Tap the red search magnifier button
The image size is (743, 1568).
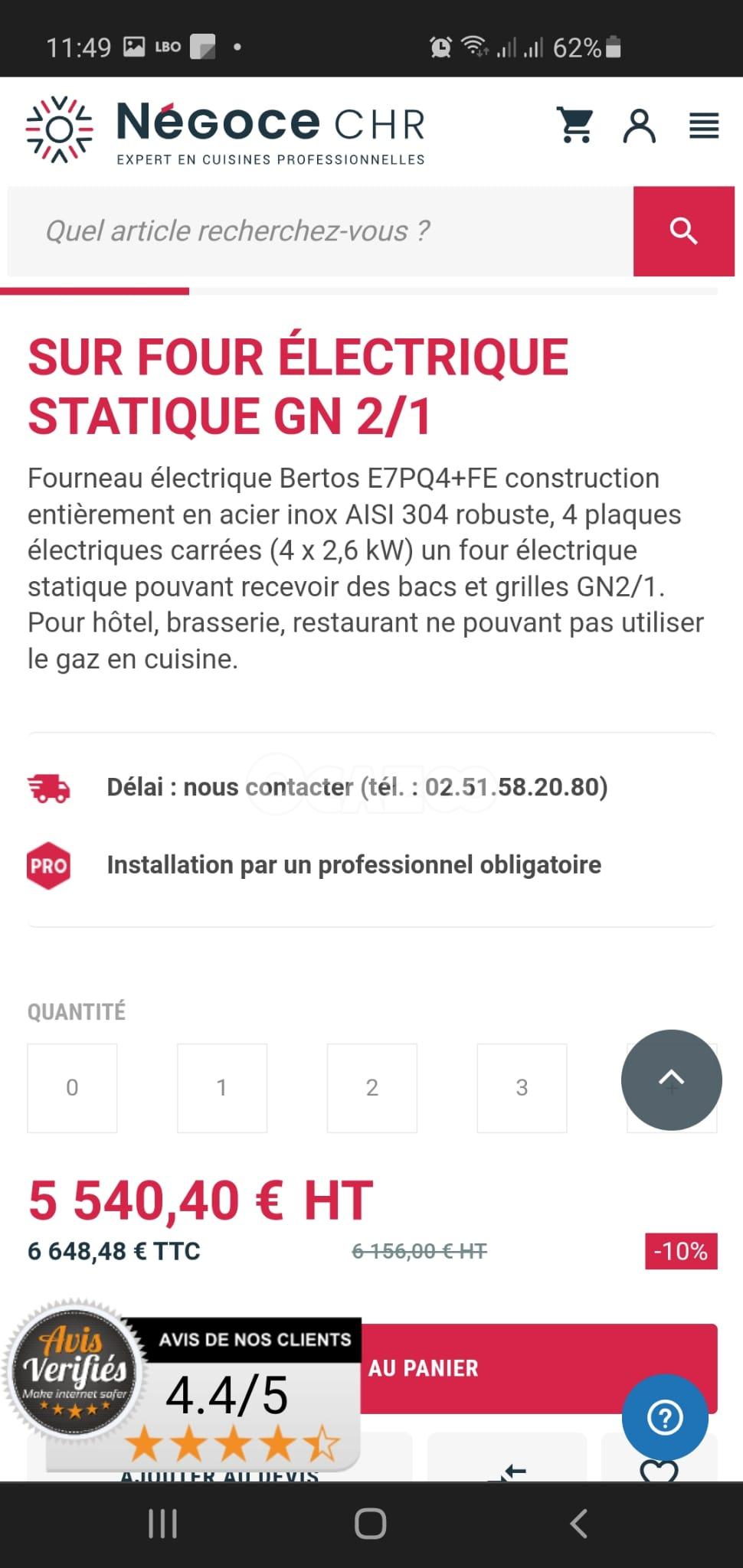pyautogui.click(x=683, y=231)
